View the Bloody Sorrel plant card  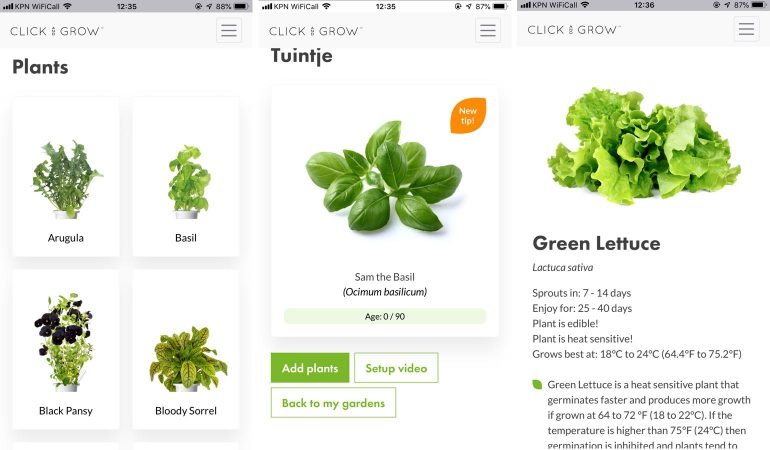[x=186, y=348]
